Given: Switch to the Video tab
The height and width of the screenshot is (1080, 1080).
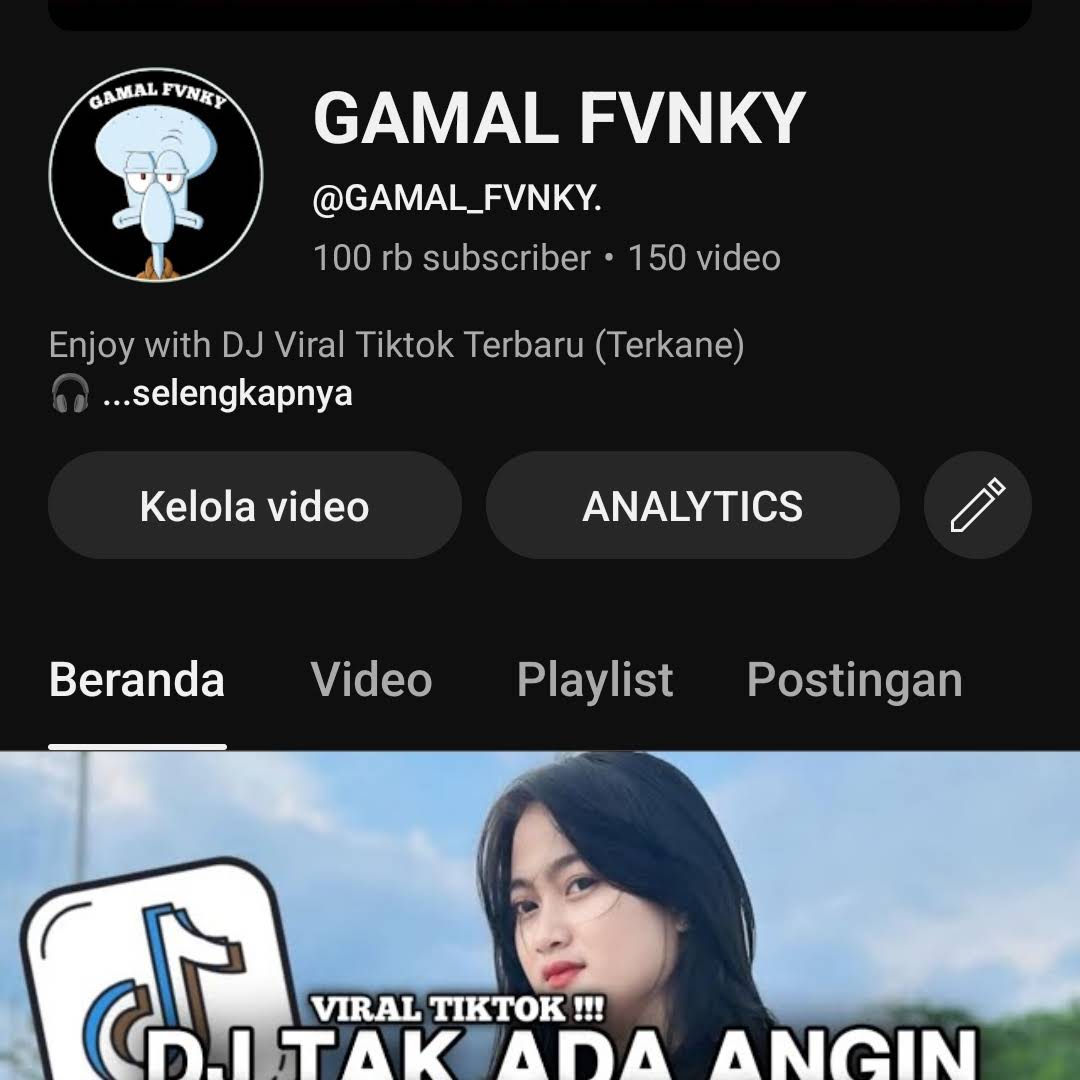Looking at the screenshot, I should coord(371,680).
